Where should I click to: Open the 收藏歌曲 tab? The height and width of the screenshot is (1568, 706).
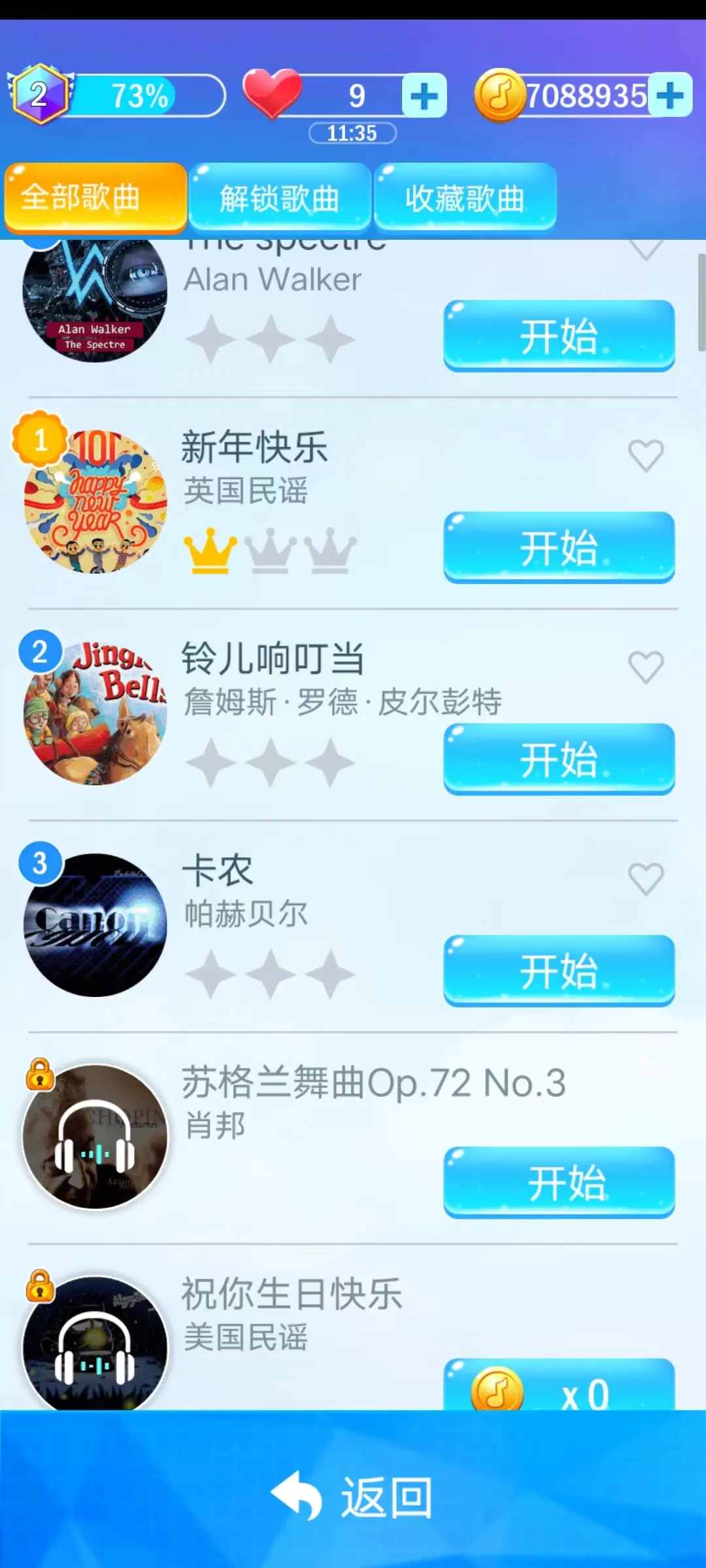coord(465,199)
